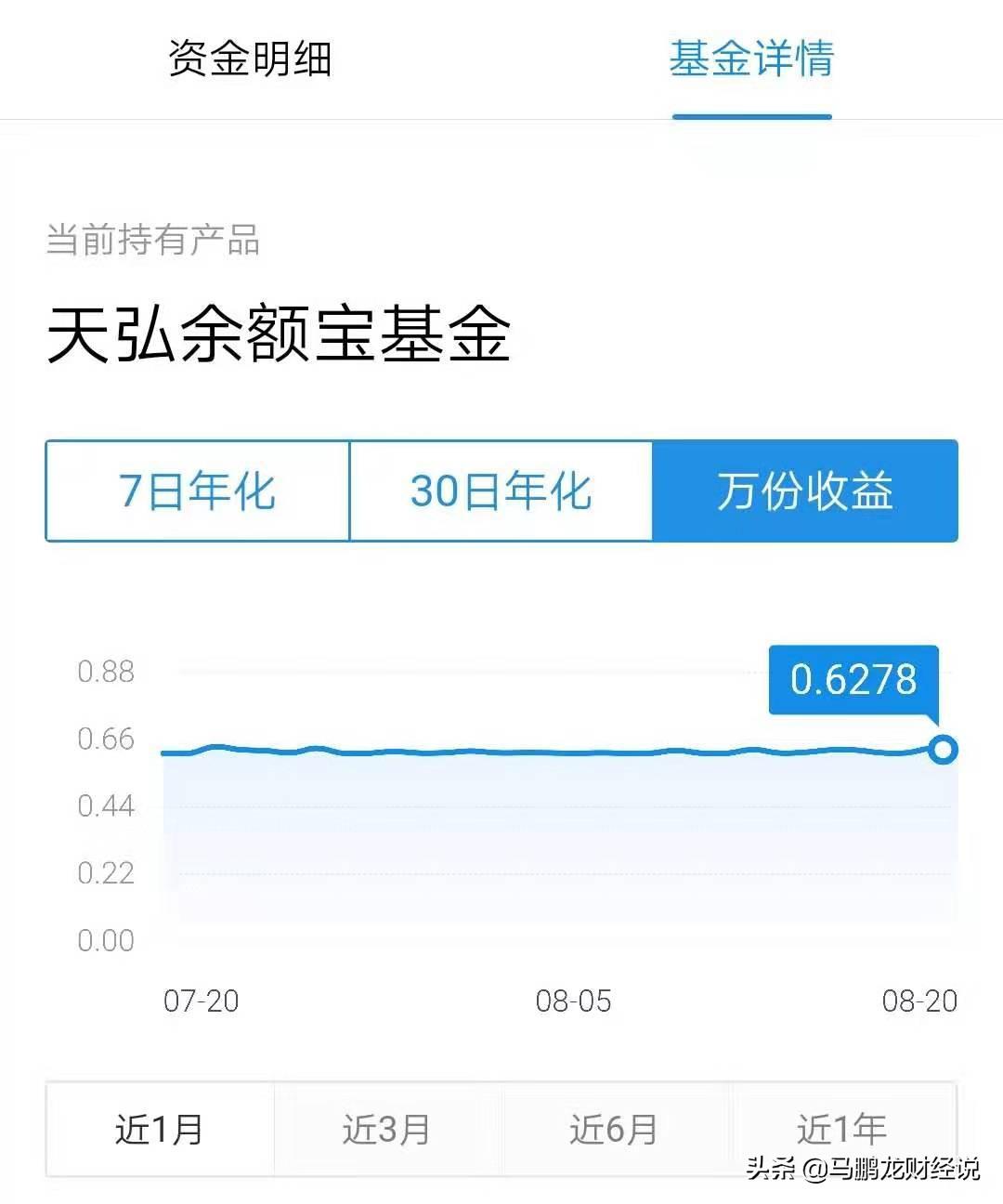Enable the 万份收益 display mode

(x=806, y=492)
